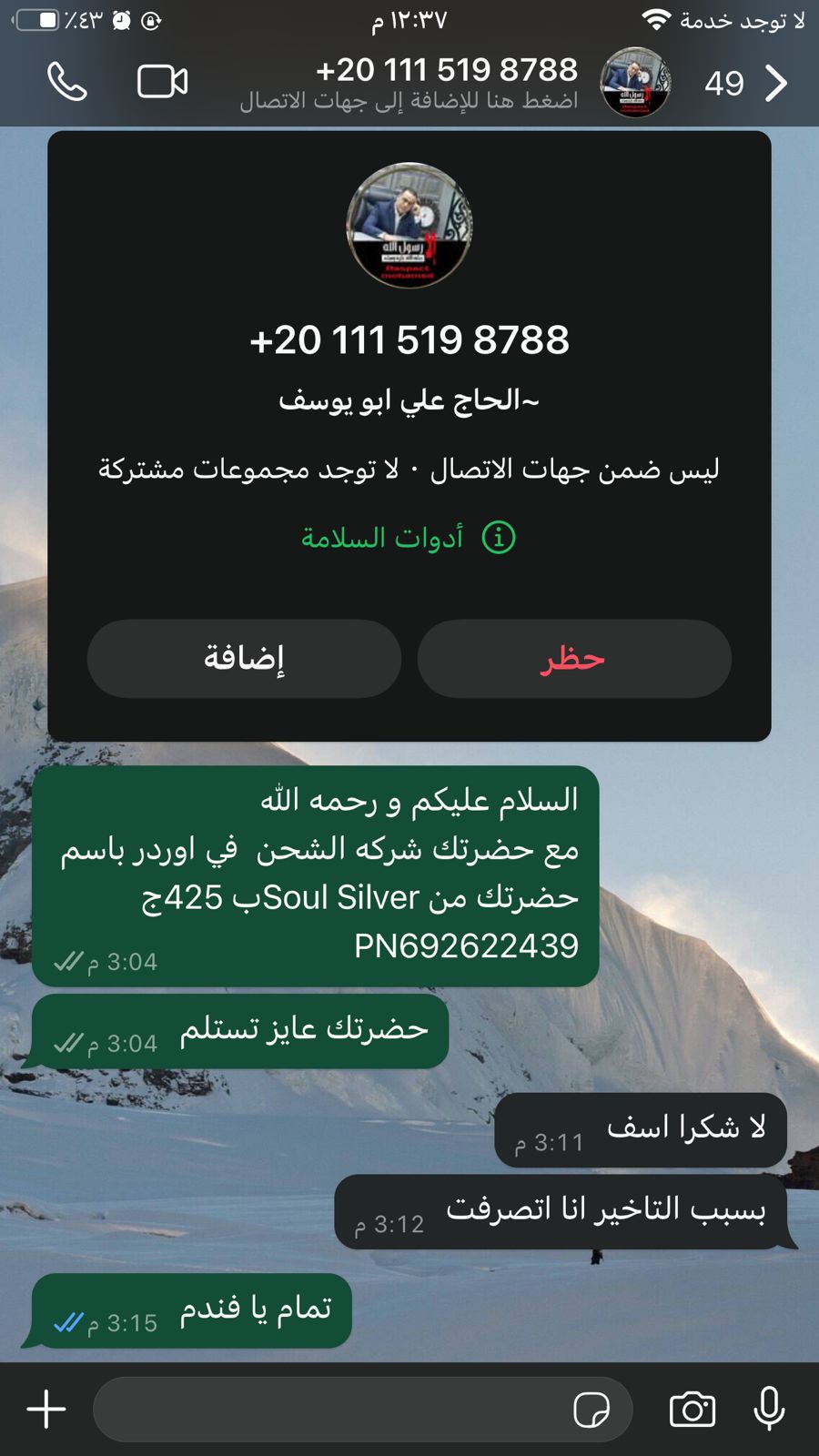
Task: Start a voice call with this number
Action: (67, 82)
